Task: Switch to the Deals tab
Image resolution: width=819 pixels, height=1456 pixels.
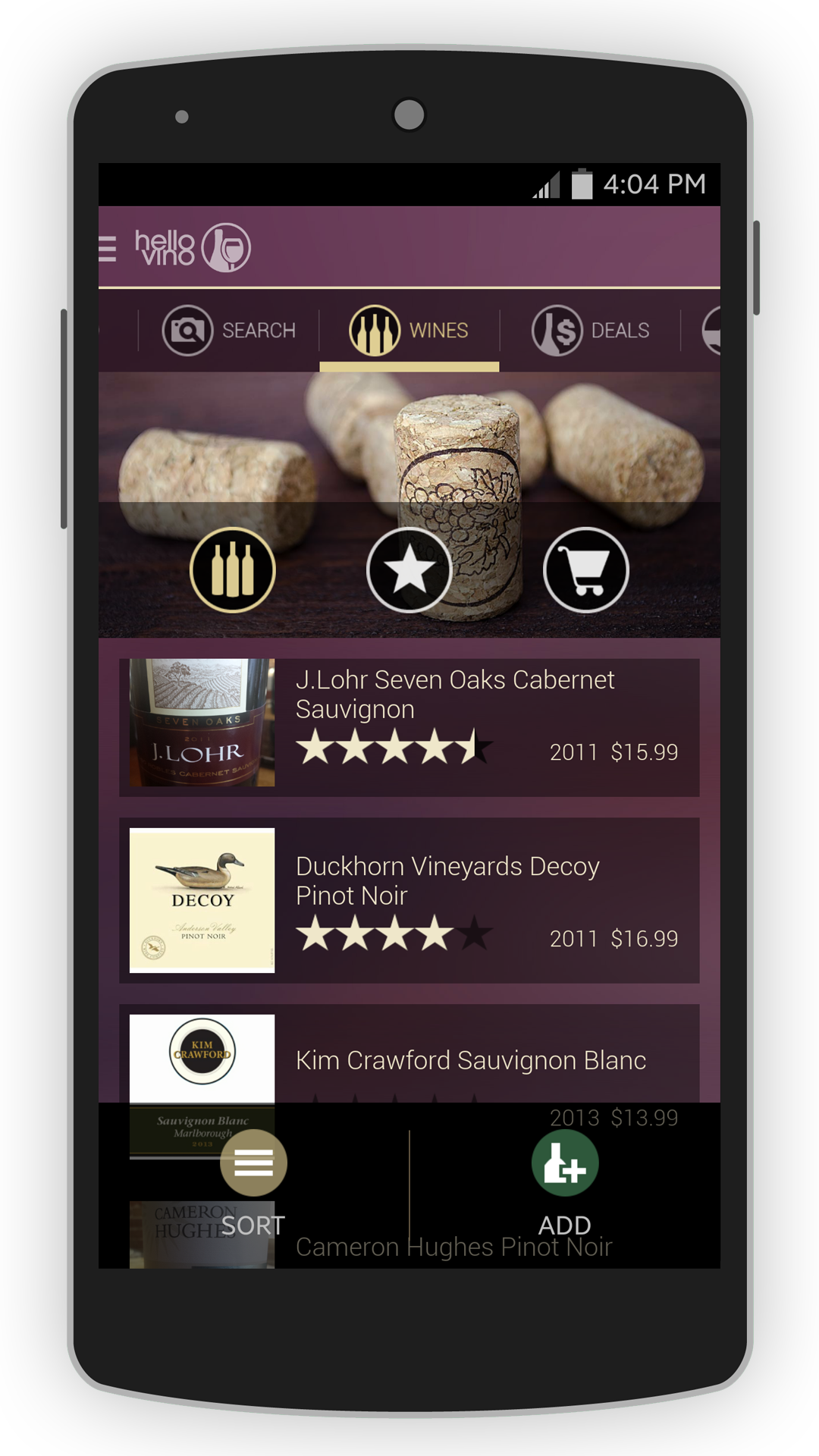Action: coord(590,331)
